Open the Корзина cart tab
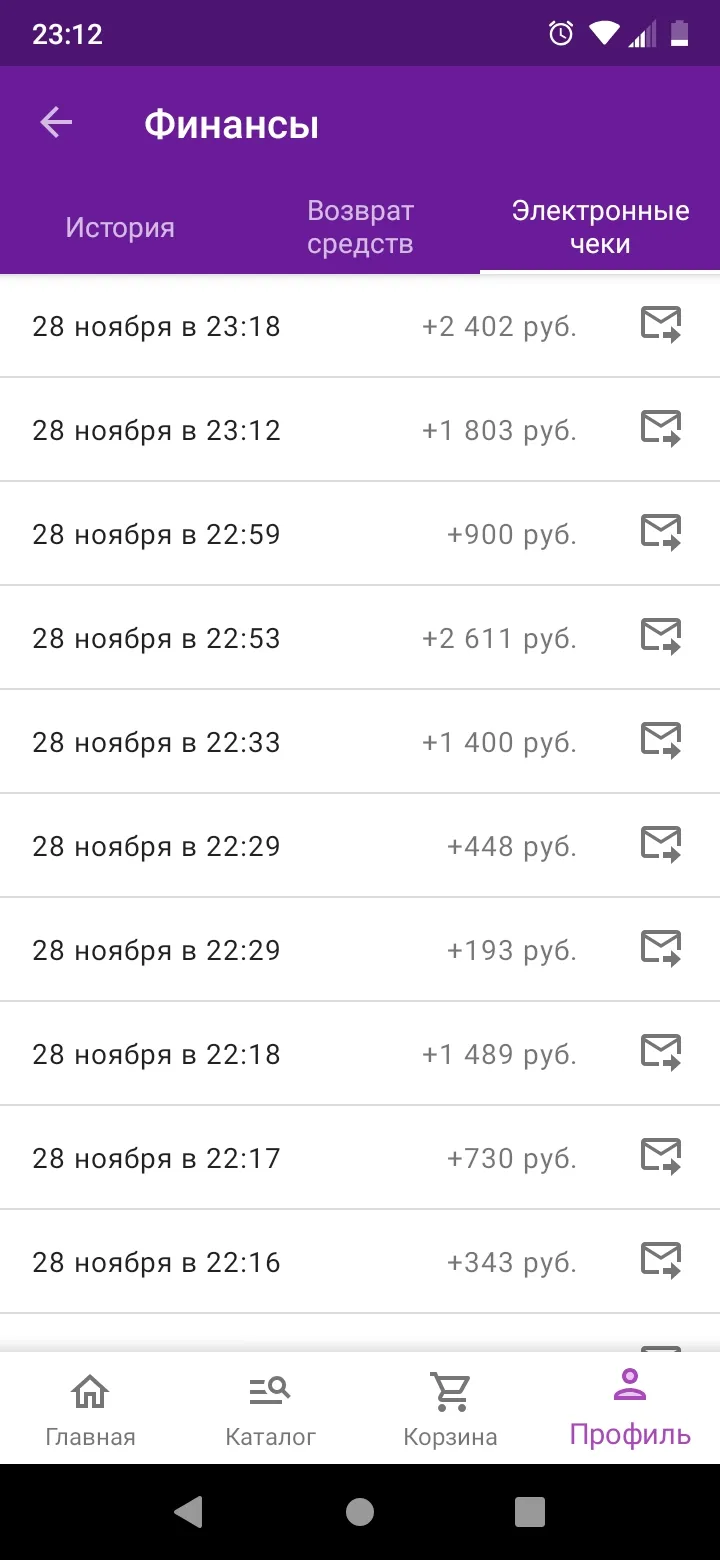Viewport: 720px width, 1560px height. [x=450, y=1409]
